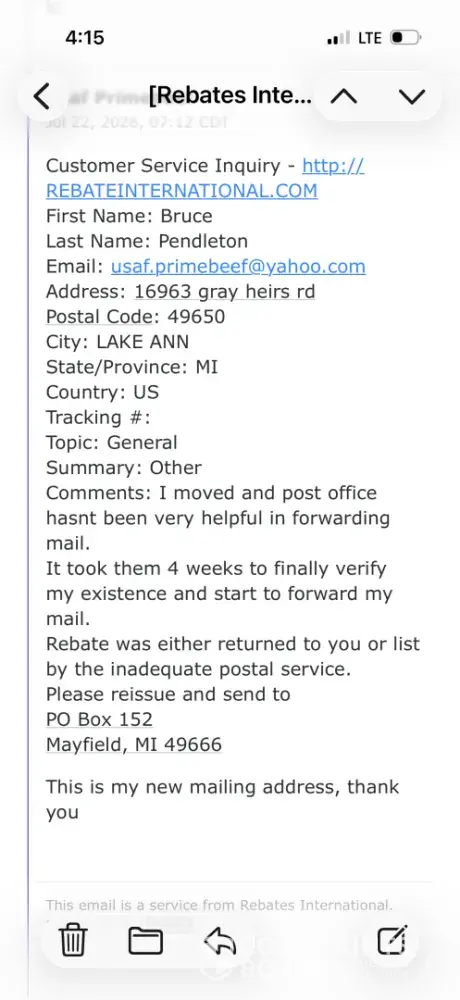The width and height of the screenshot is (460, 1000).
Task: Tap the PO Box 152 address link
Action: (99, 719)
